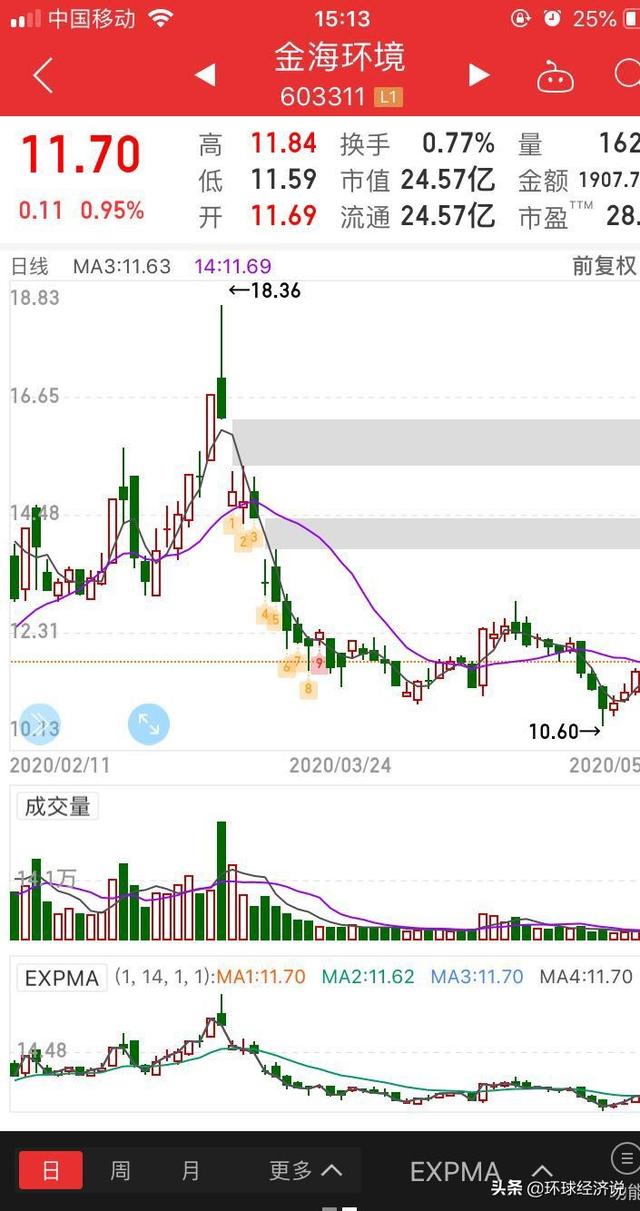The height and width of the screenshot is (1211, 640).
Task: Switch to the 周 weekly chart
Action: [120, 1170]
